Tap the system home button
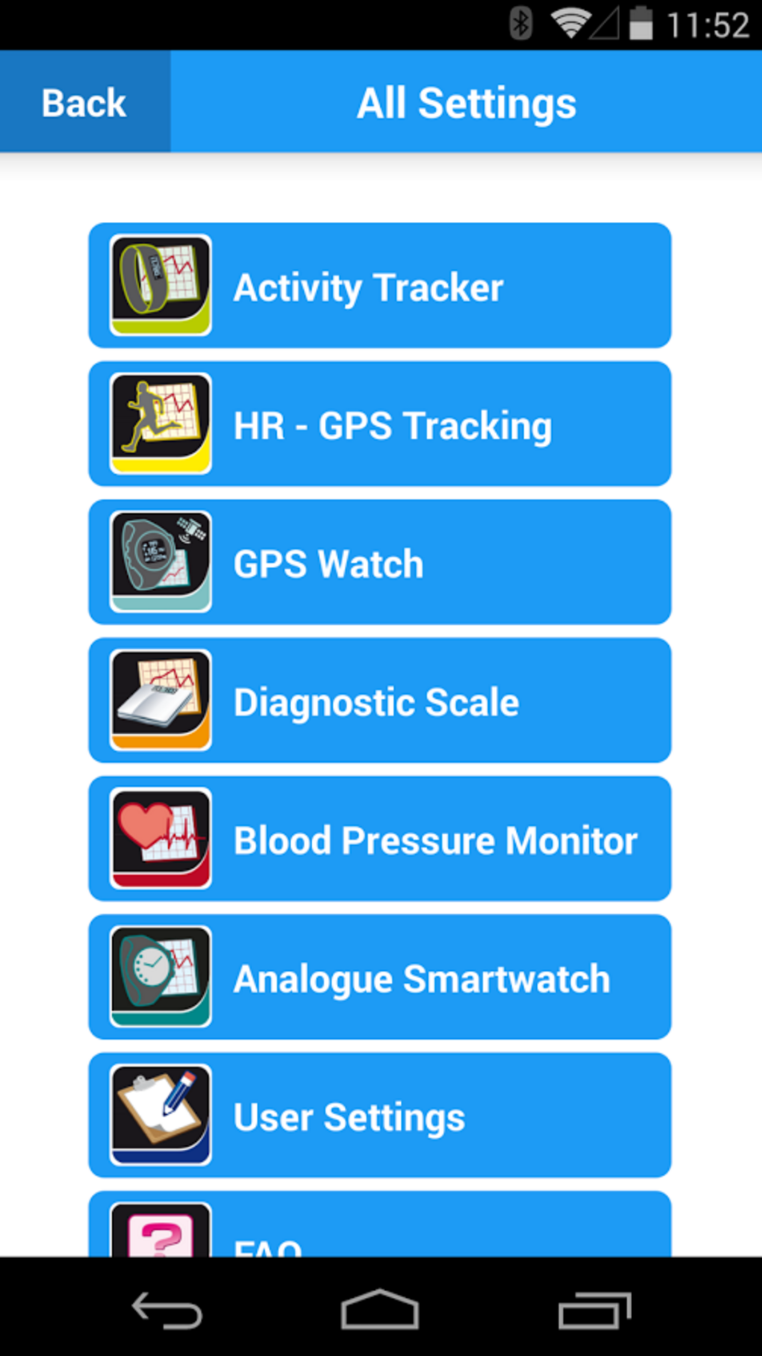The height and width of the screenshot is (1356, 762). click(x=380, y=1308)
